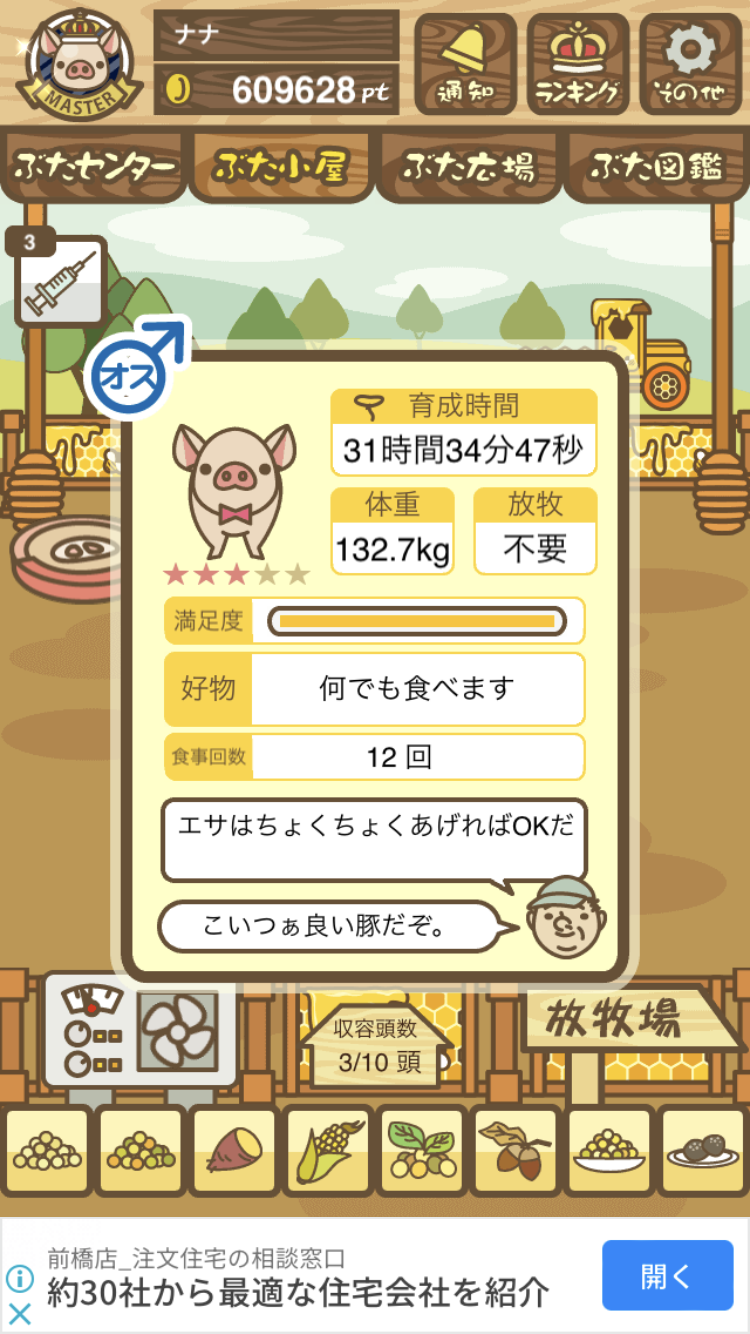Select the corn feed

pos(328,1151)
